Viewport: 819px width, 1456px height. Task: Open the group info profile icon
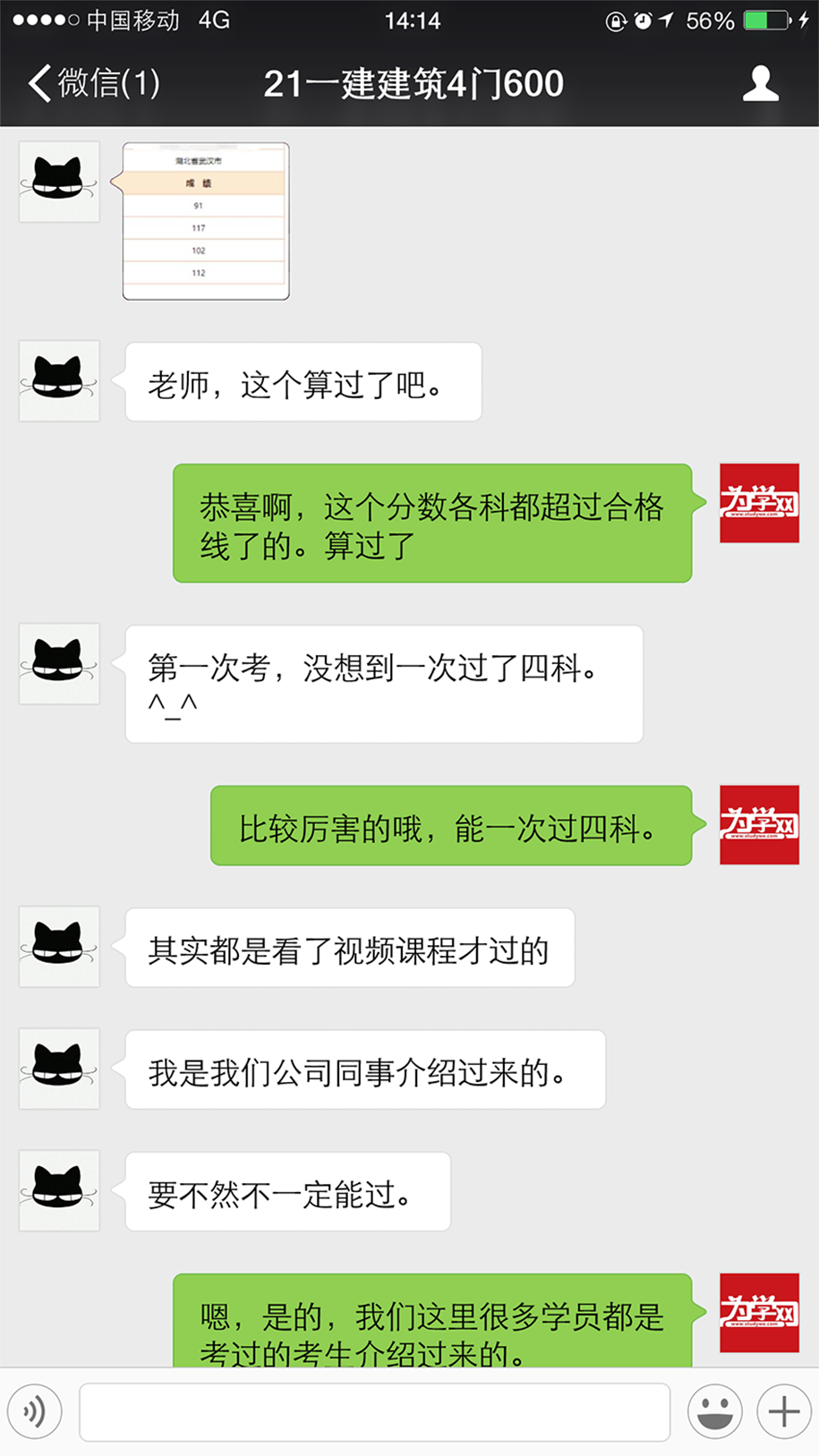point(760,83)
